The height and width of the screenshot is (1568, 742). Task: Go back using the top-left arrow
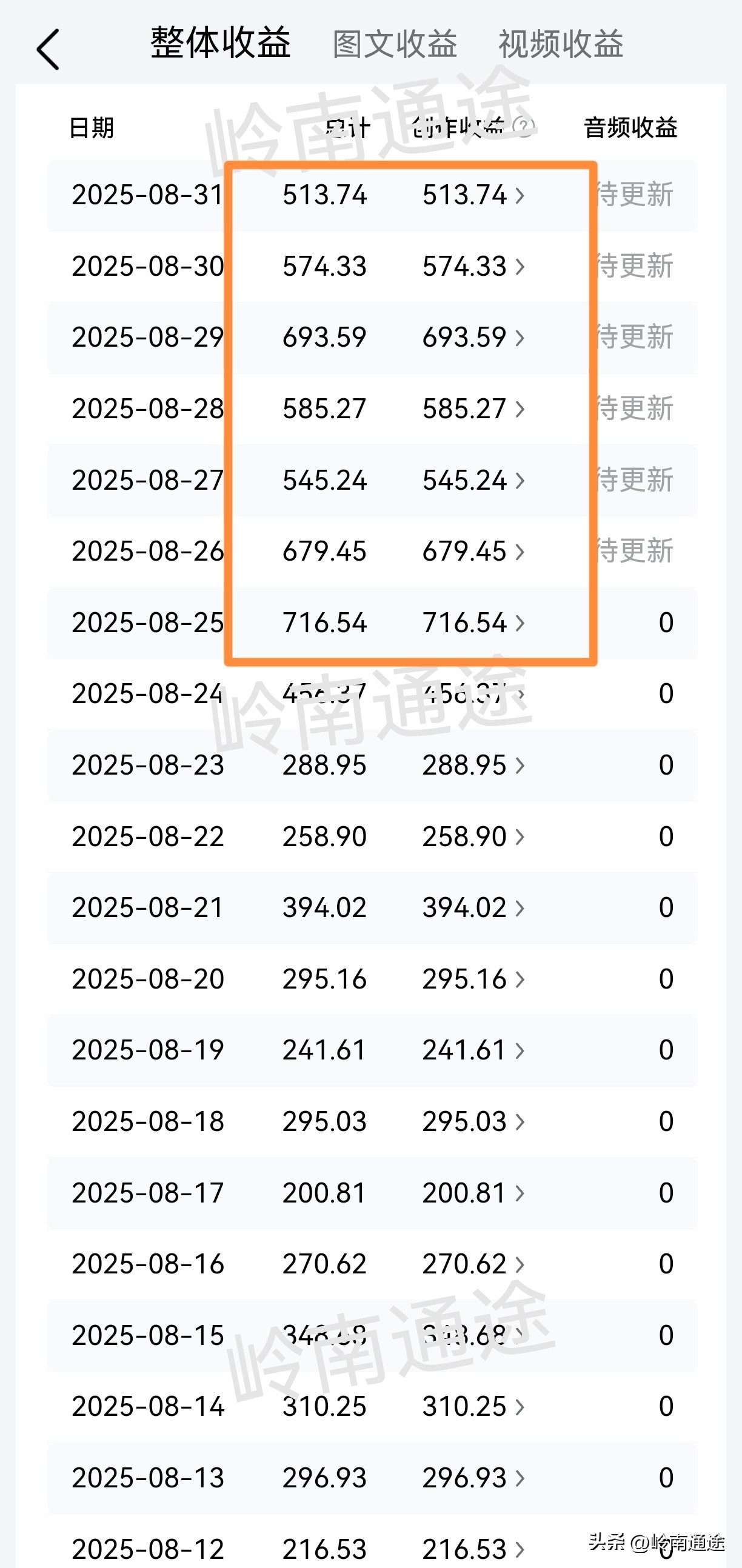click(x=48, y=49)
